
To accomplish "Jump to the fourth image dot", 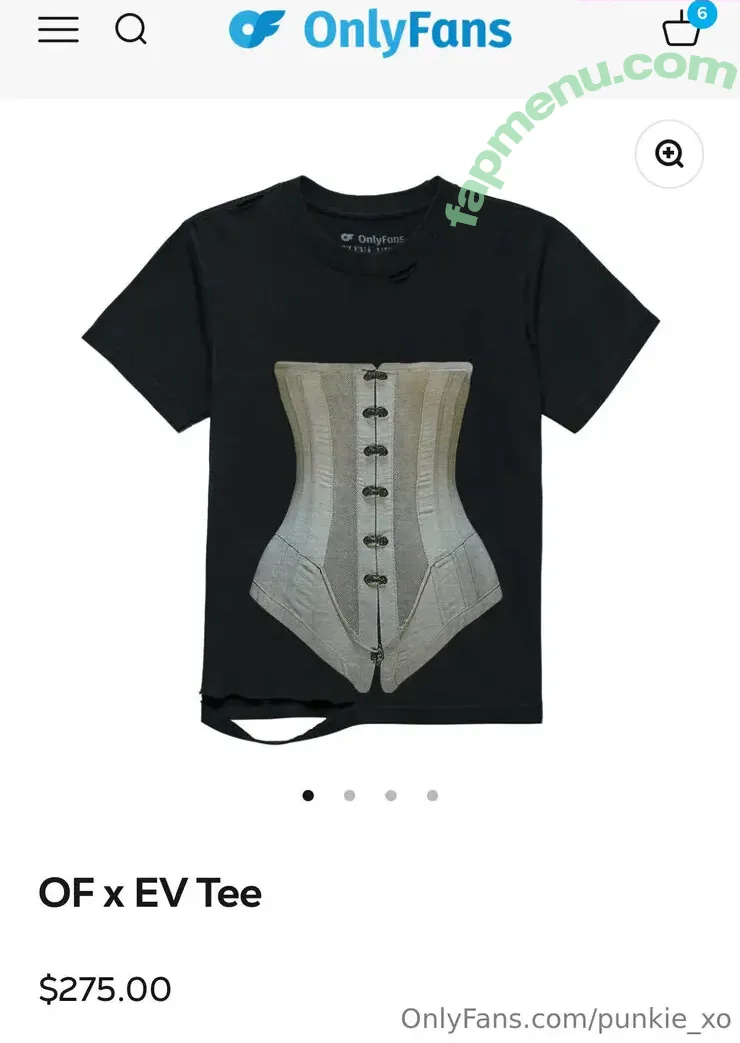I will pos(432,796).
